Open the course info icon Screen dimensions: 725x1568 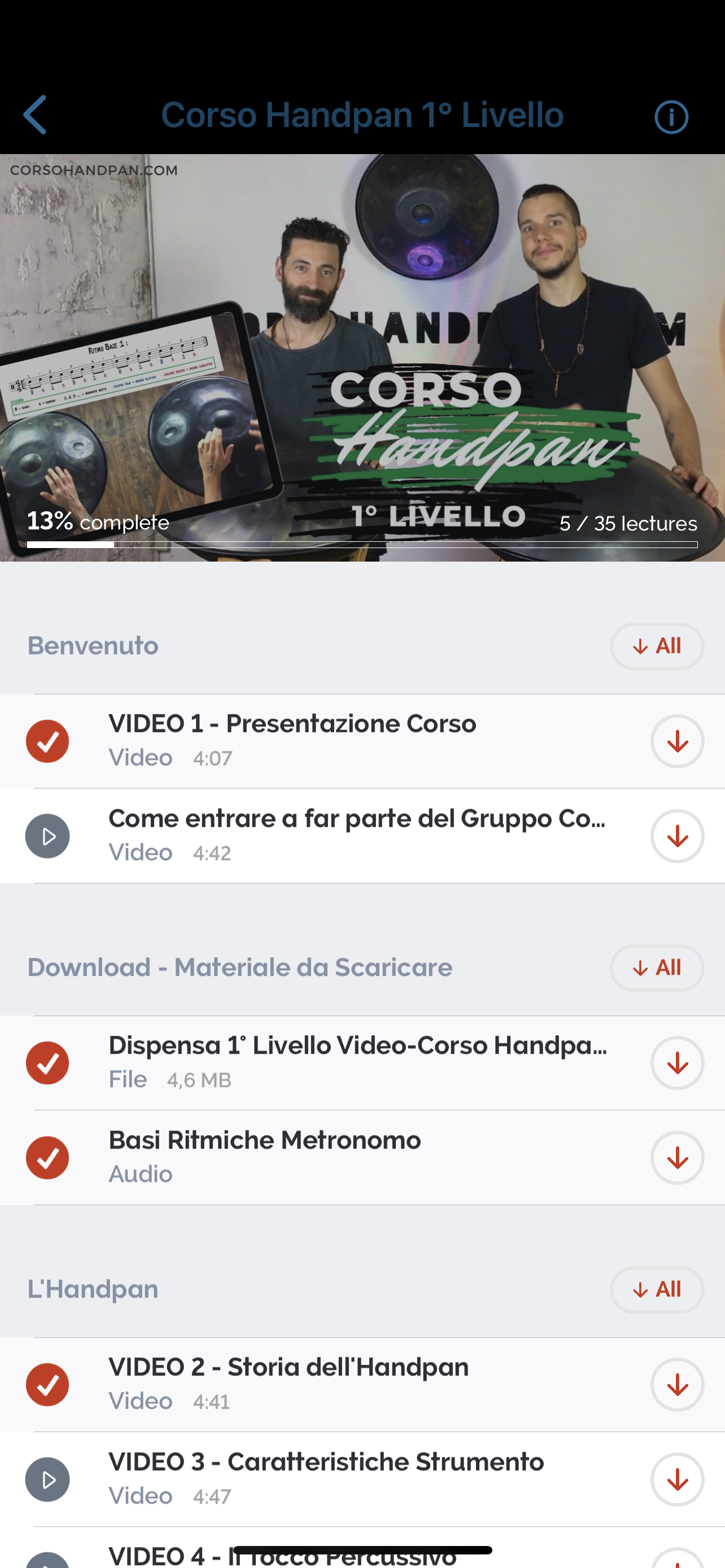click(x=671, y=117)
